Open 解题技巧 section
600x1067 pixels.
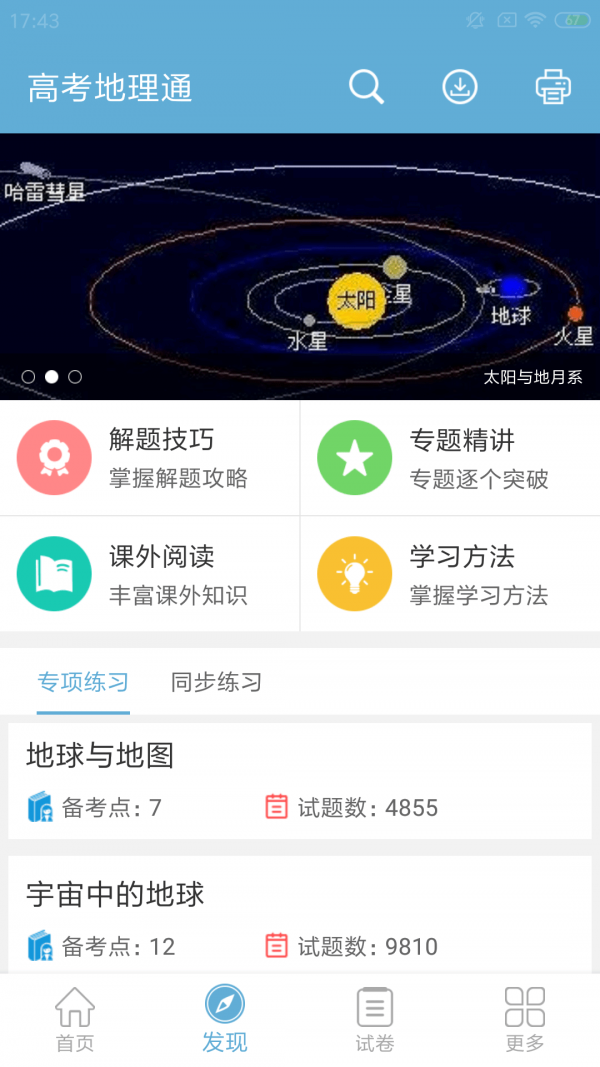pyautogui.click(x=150, y=458)
